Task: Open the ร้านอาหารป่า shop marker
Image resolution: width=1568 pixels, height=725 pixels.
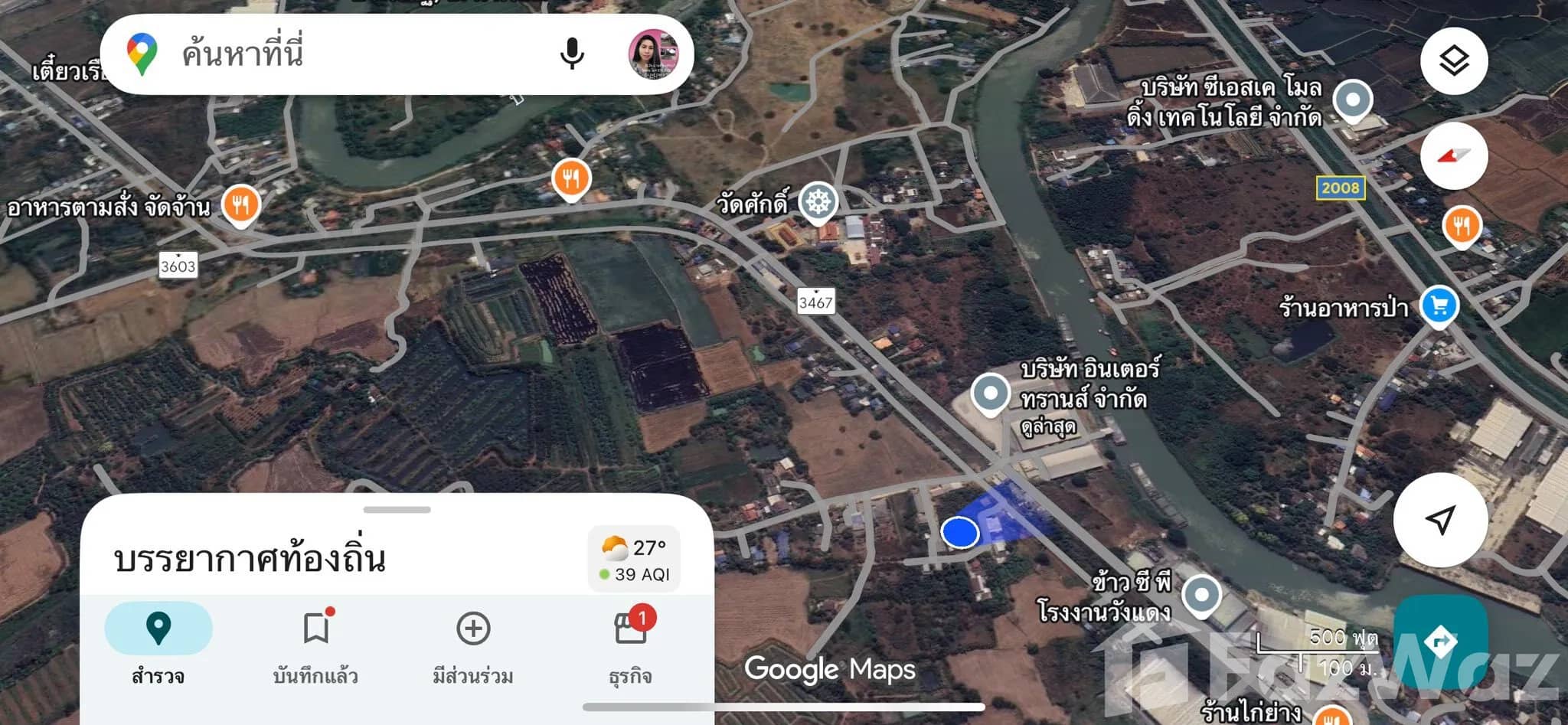Action: coord(1439,306)
